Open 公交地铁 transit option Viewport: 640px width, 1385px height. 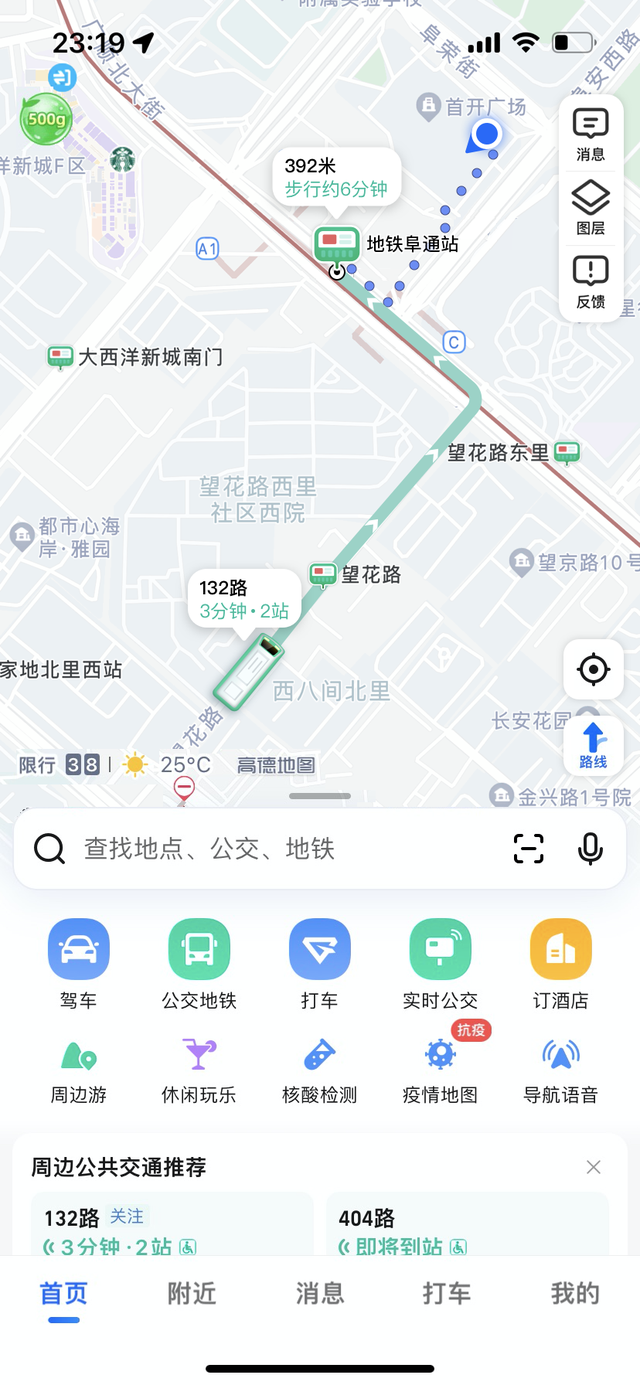pos(199,963)
